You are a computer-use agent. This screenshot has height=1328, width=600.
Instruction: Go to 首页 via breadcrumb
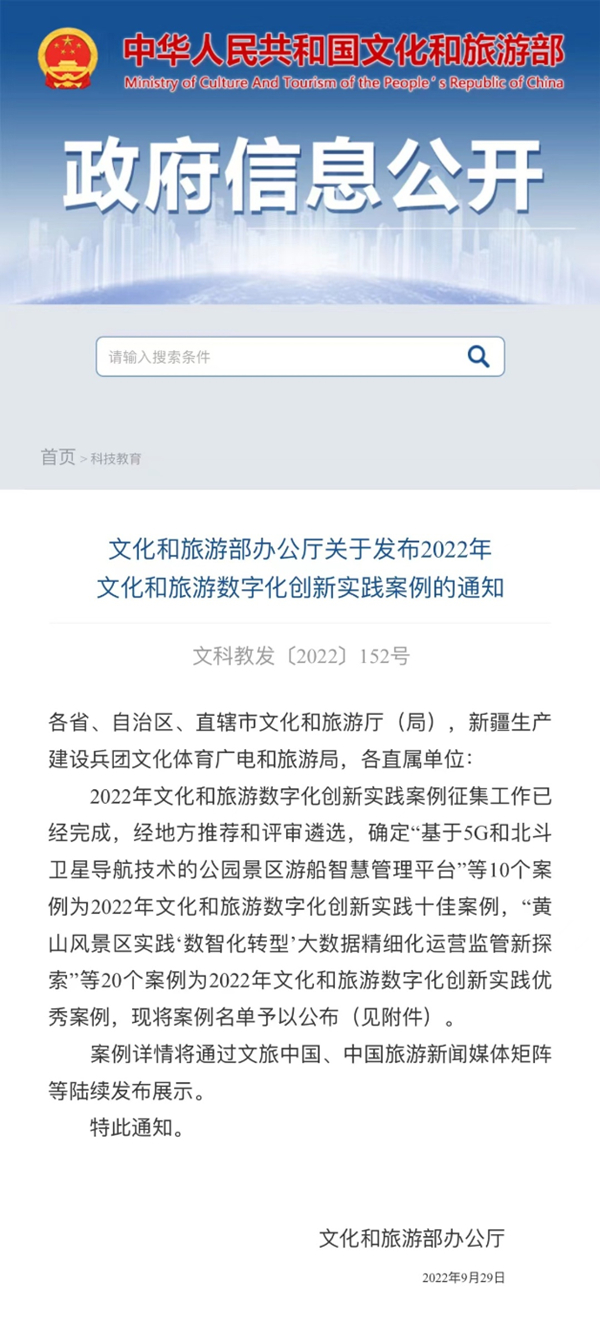click(x=57, y=457)
